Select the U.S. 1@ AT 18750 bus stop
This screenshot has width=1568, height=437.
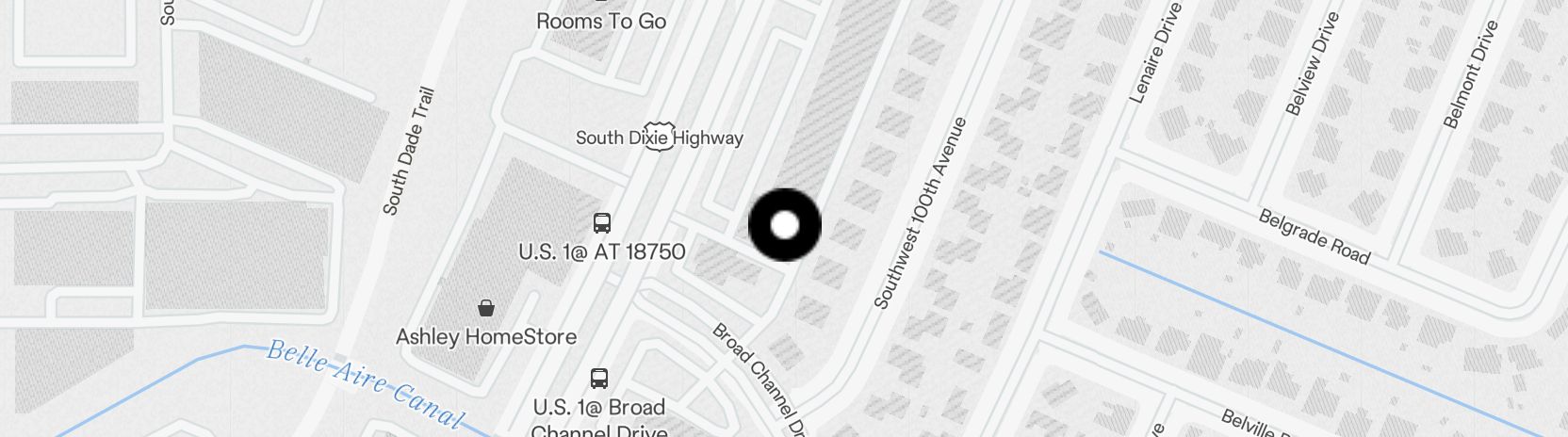coord(602,223)
